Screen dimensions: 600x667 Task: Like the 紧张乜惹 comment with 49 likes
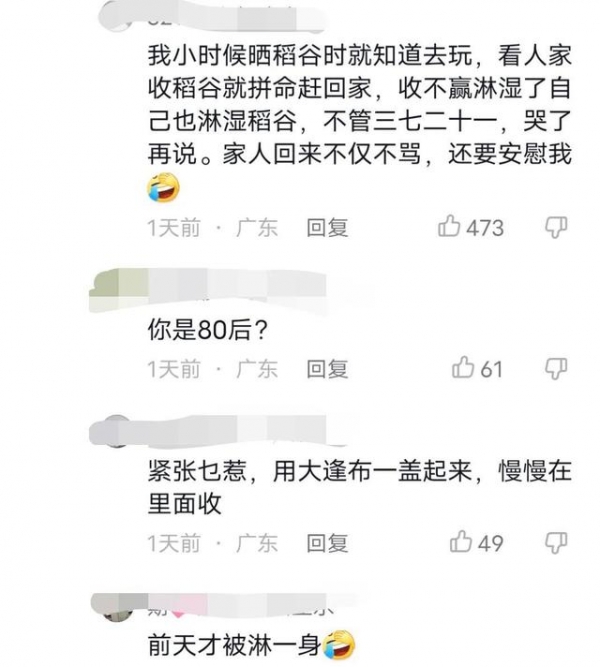pyautogui.click(x=462, y=542)
